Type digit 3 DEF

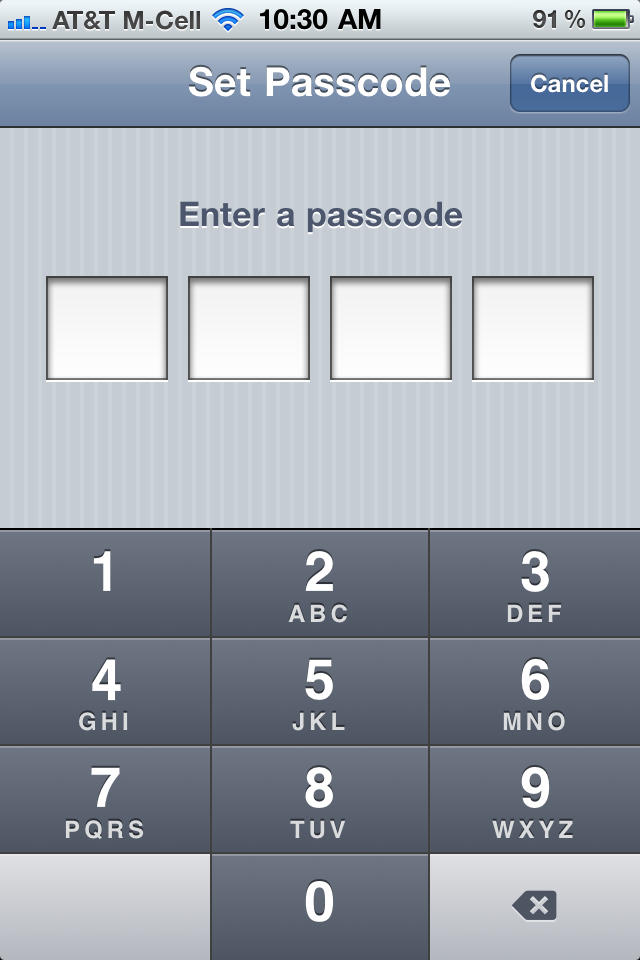(535, 583)
